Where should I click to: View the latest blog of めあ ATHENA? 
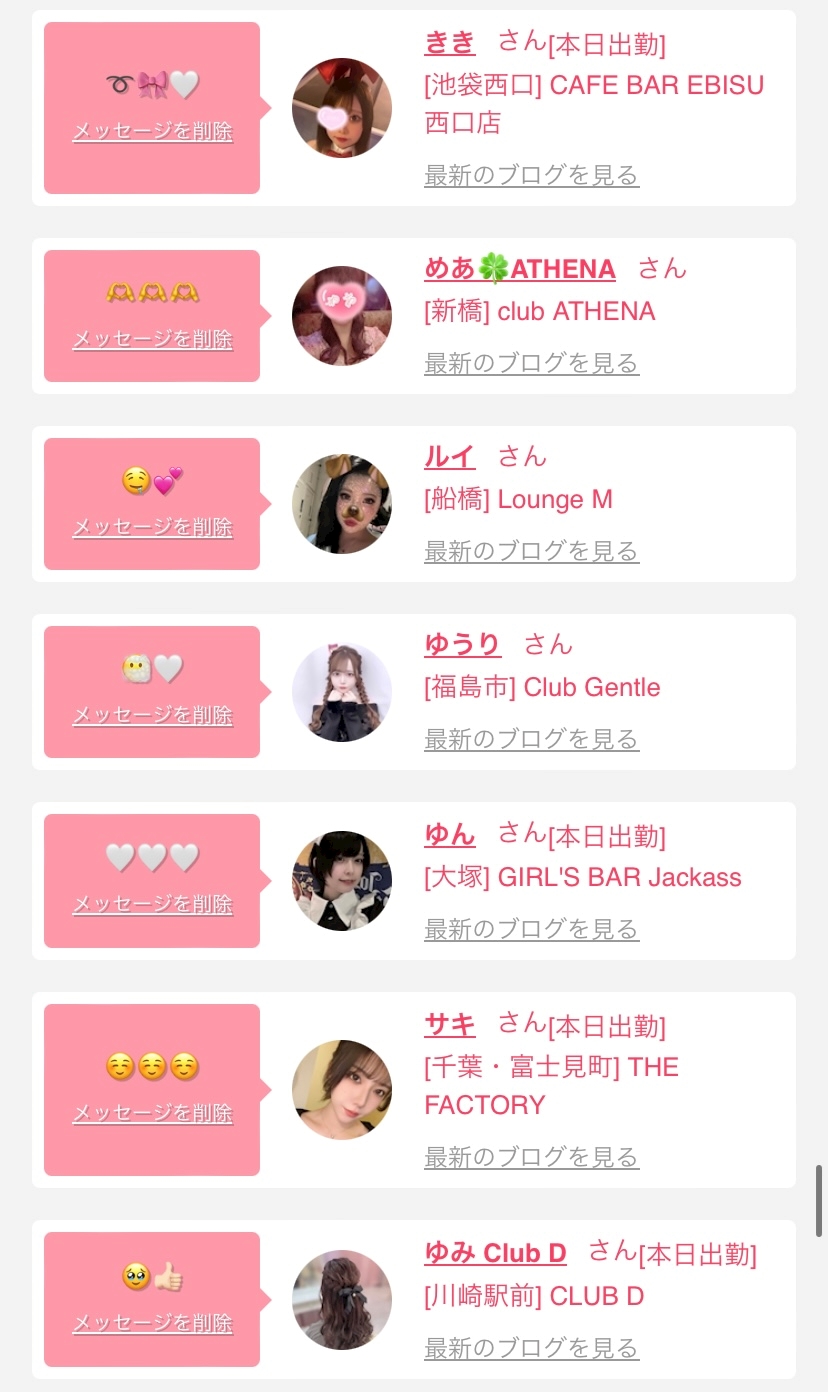(531, 363)
